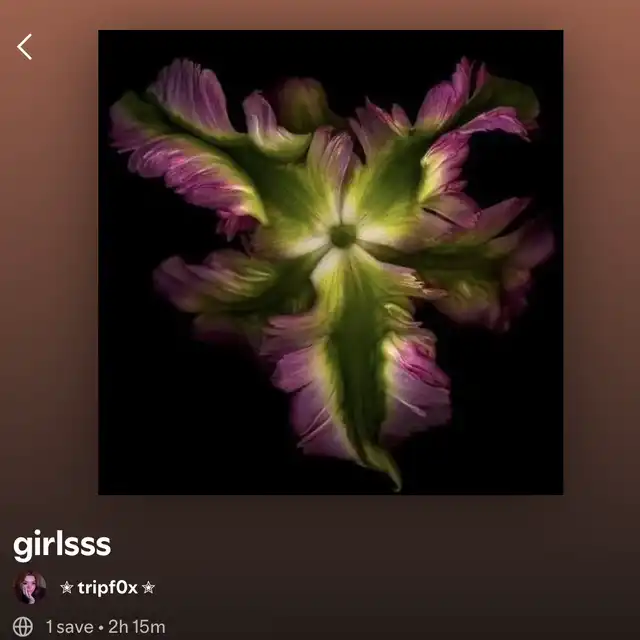The height and width of the screenshot is (640, 640).
Task: Go back using the top arrow
Action: point(24,47)
